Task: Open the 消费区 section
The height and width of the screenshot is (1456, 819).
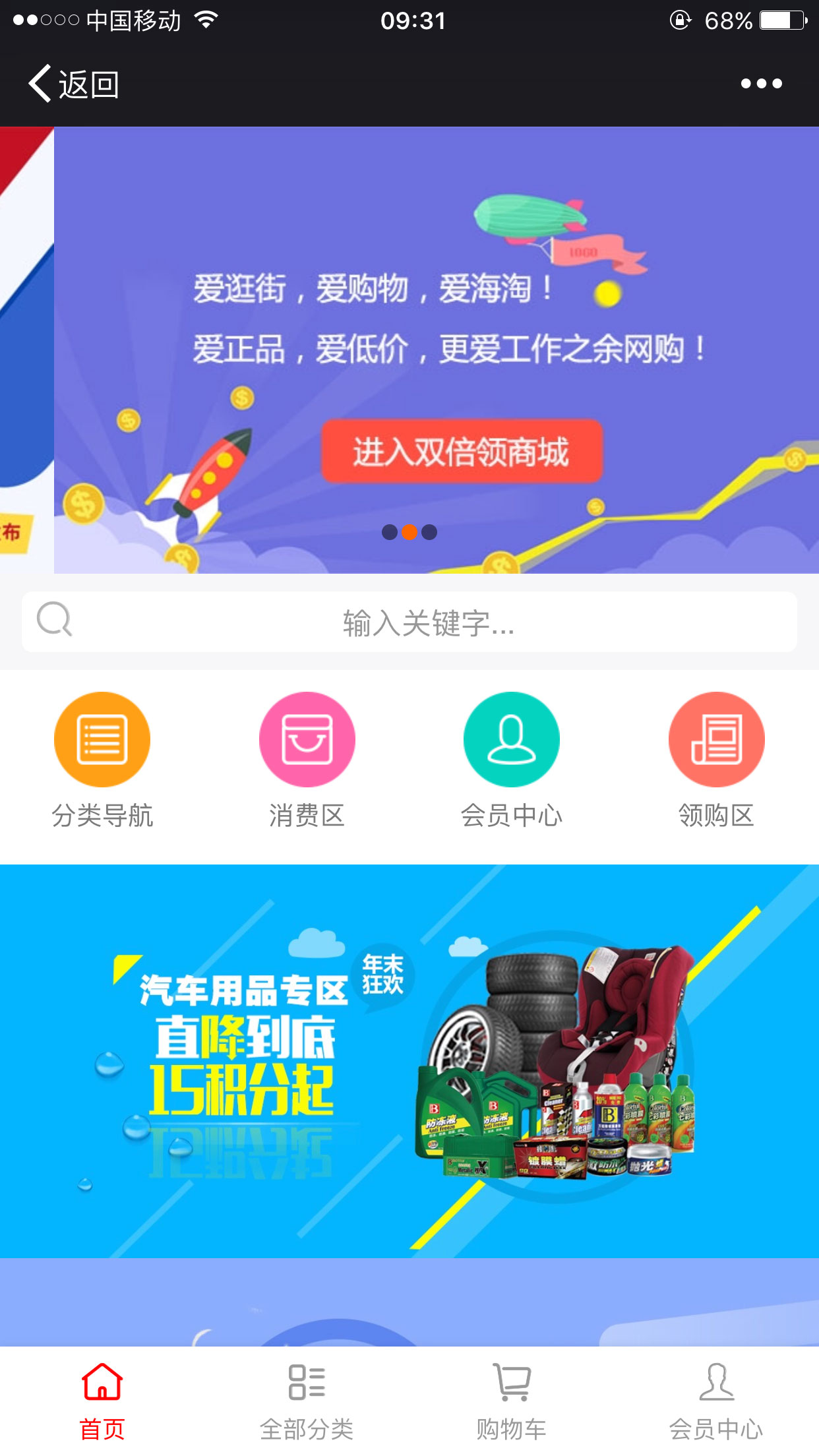Action: click(307, 758)
